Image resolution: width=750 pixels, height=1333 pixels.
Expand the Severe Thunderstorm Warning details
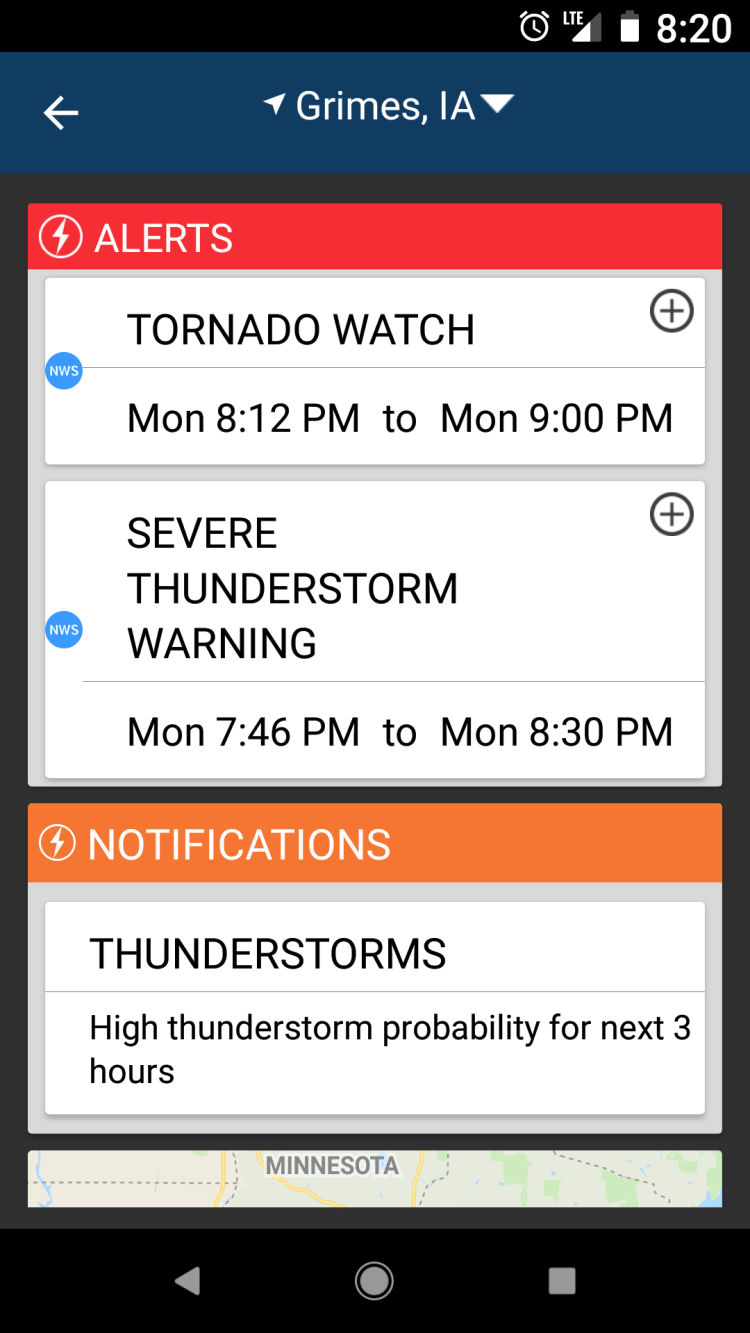671,515
